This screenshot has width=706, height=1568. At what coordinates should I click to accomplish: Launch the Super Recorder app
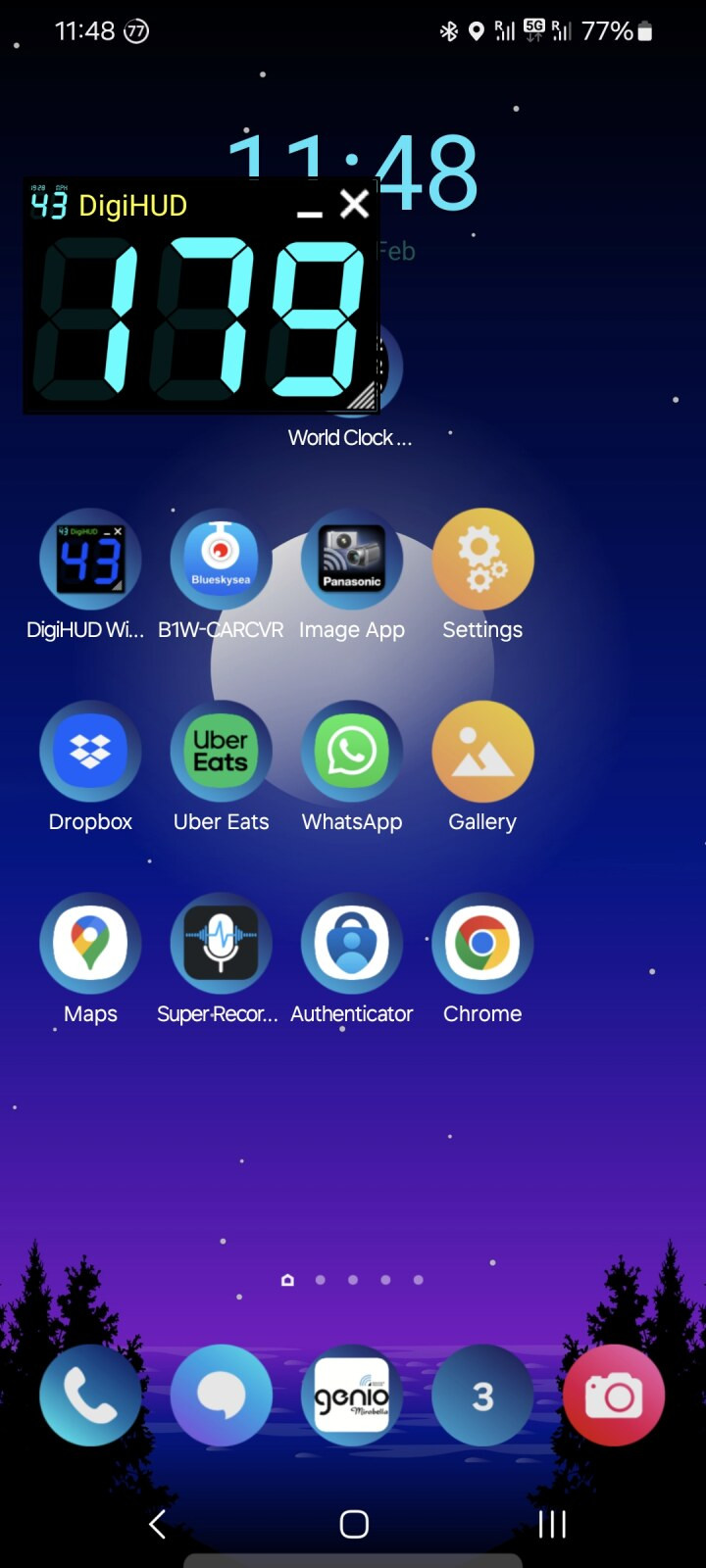pyautogui.click(x=221, y=943)
